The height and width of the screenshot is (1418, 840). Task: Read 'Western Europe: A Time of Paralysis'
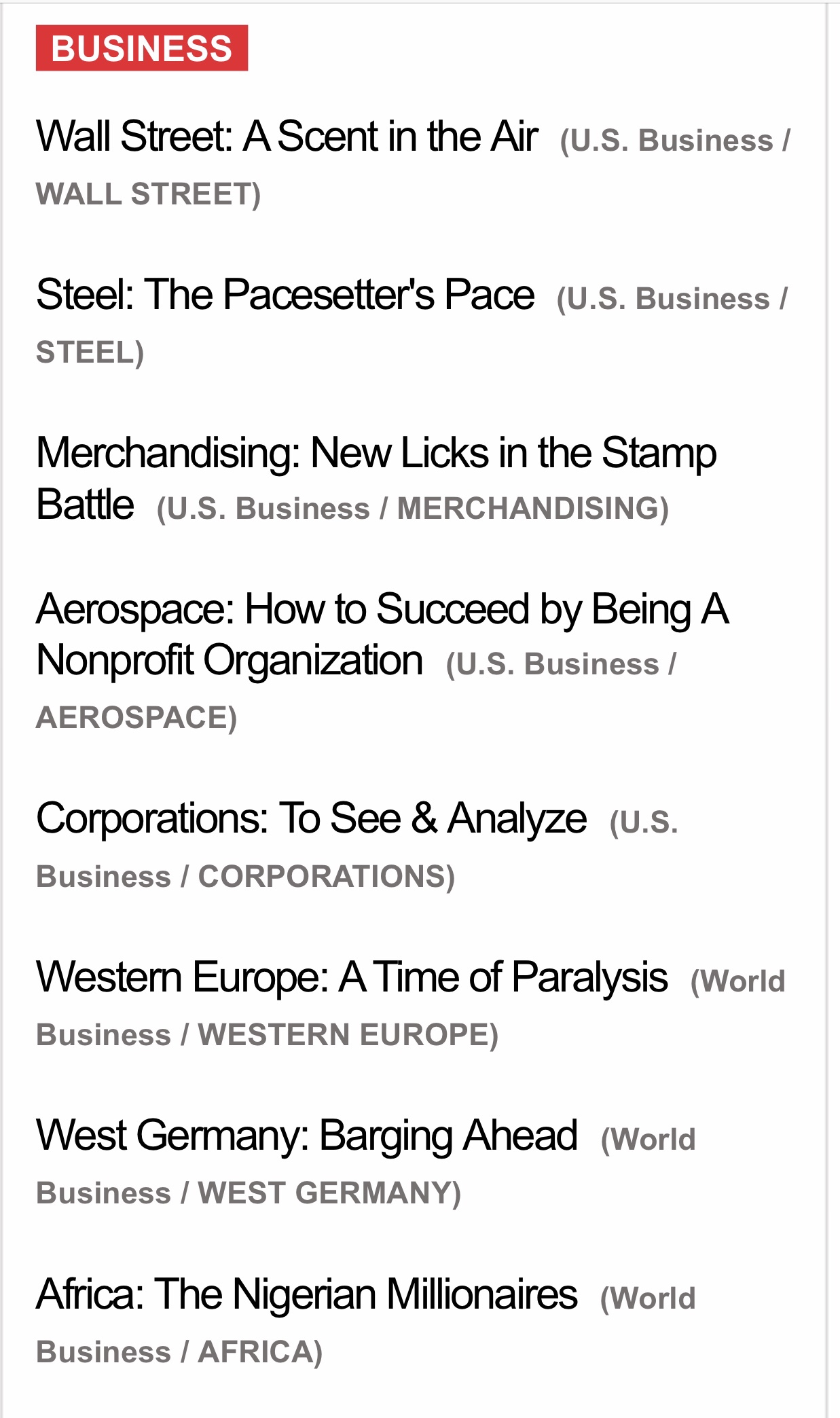[352, 977]
